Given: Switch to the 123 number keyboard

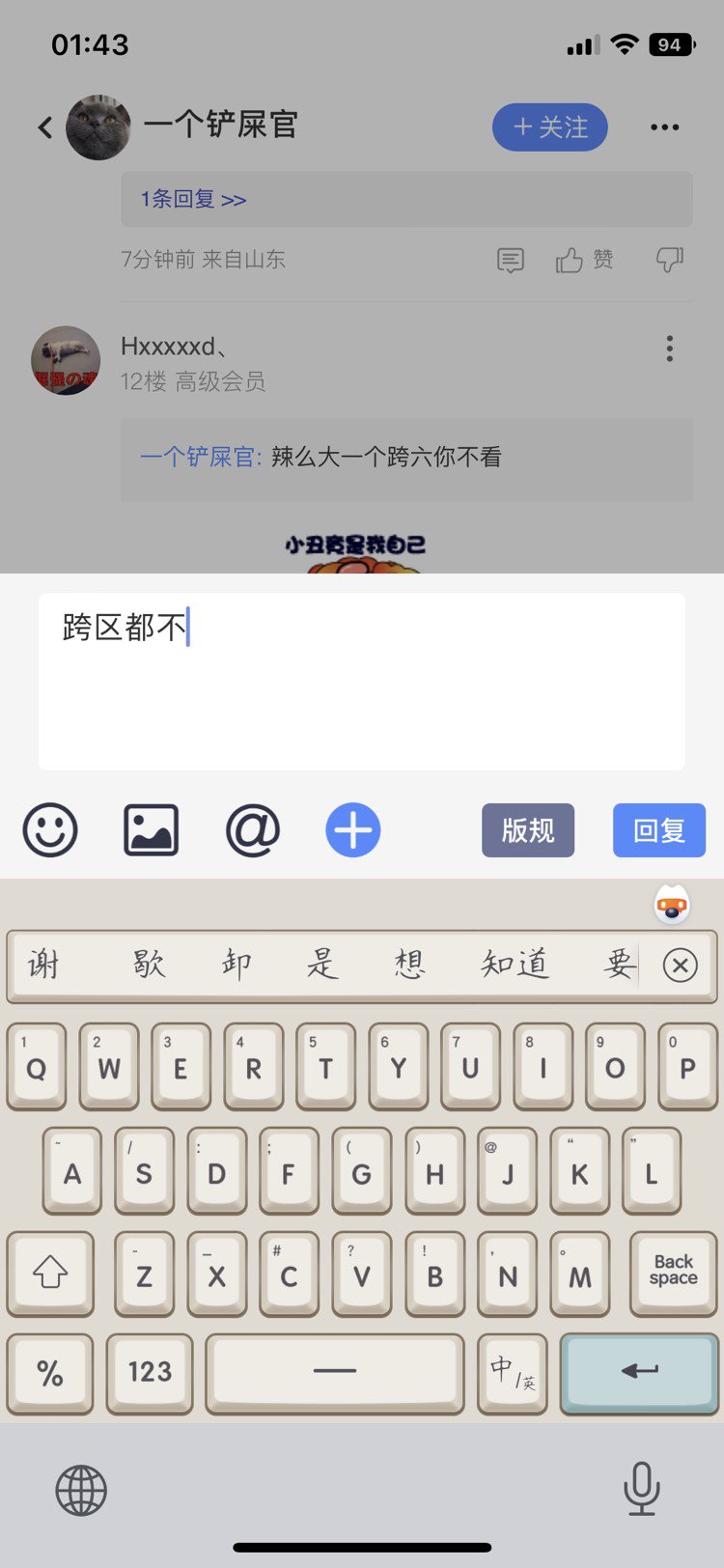Looking at the screenshot, I should coord(150,1372).
